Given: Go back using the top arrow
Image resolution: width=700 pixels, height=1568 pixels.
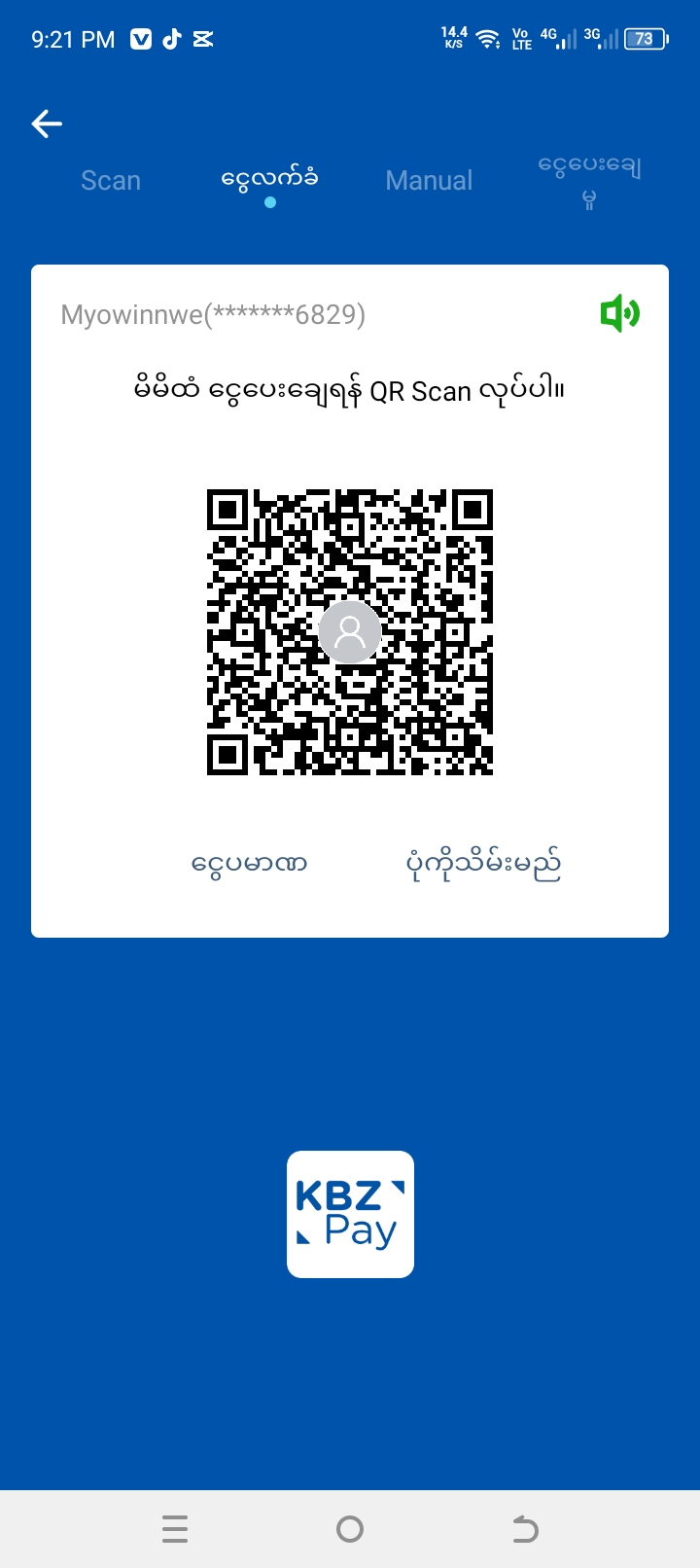Looking at the screenshot, I should coord(47,124).
